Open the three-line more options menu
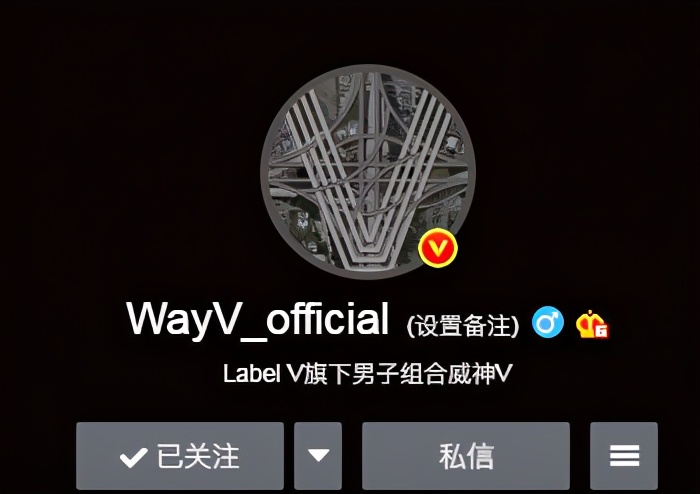 [x=624, y=456]
